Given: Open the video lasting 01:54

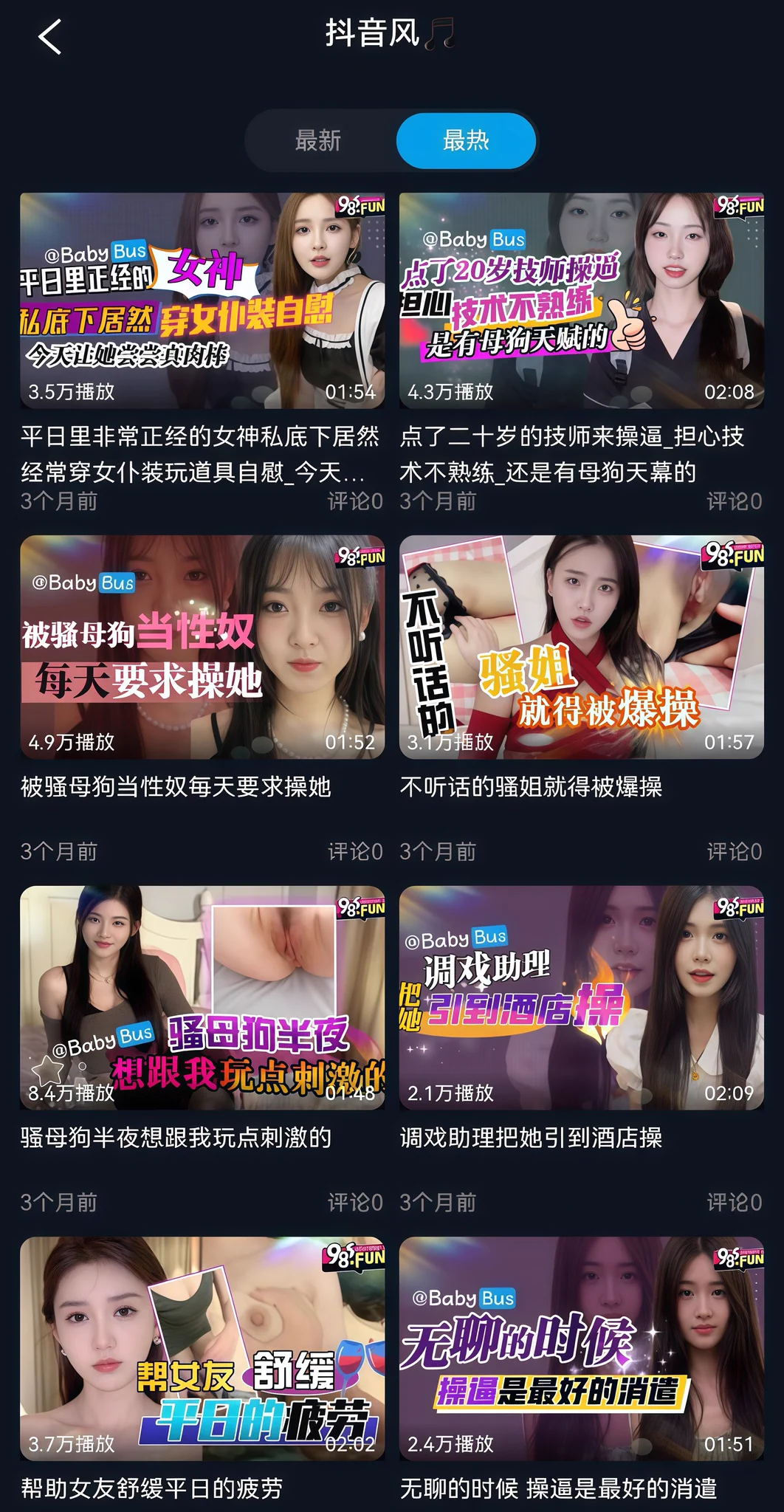Looking at the screenshot, I should tap(202, 300).
